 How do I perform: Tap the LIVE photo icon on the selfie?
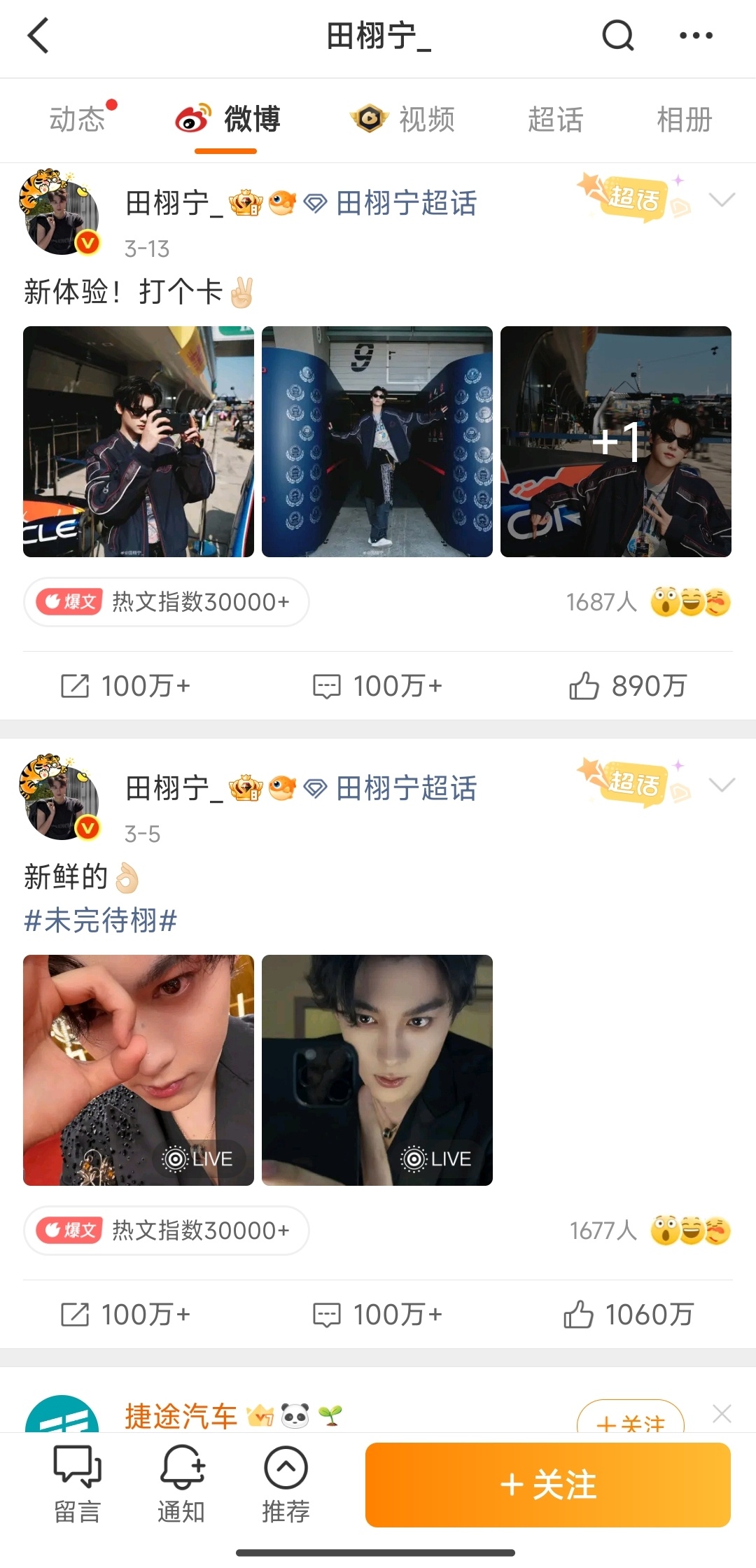(199, 1158)
